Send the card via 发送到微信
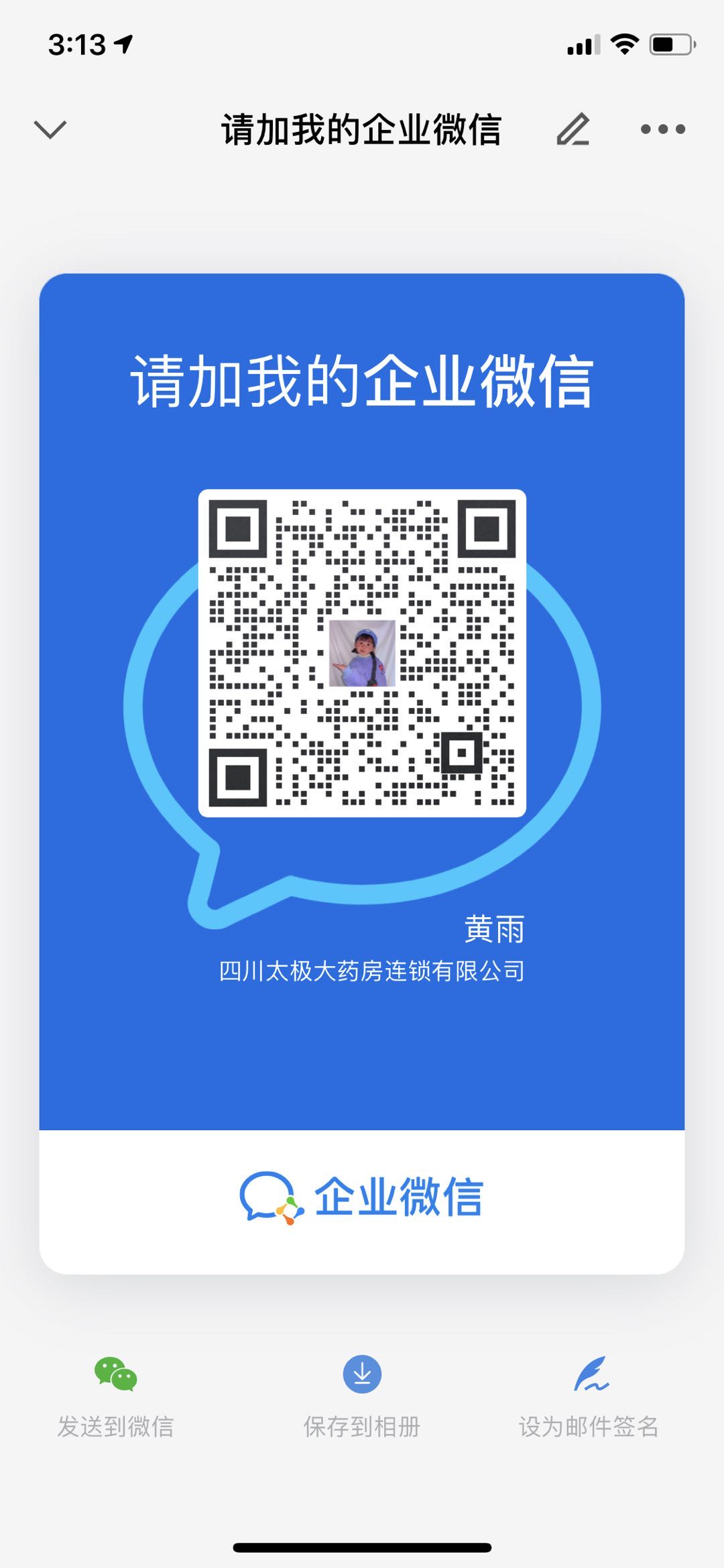Viewport: 724px width, 1568px height. point(115,1398)
